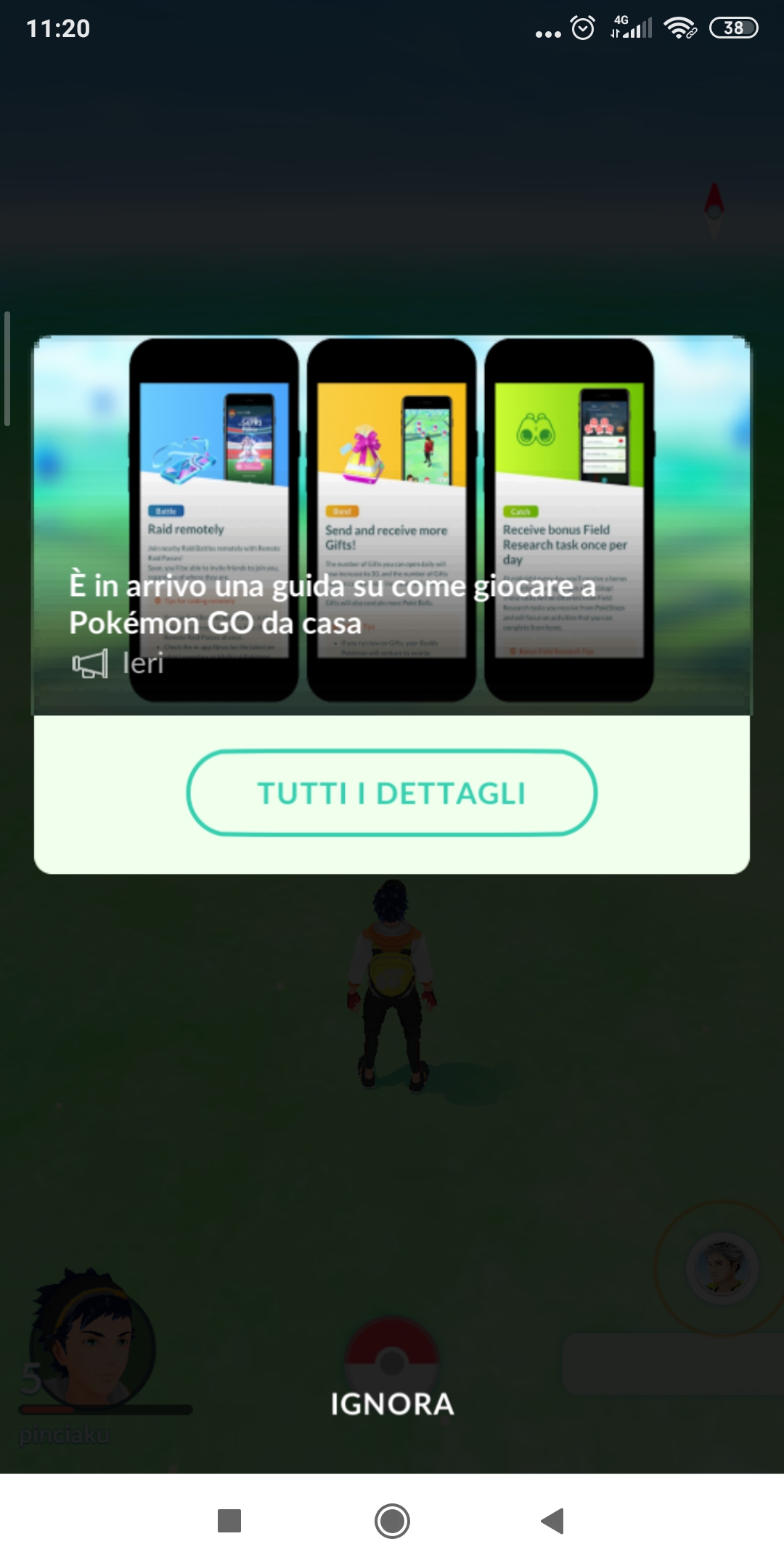Go back with the system back button

[553, 1520]
